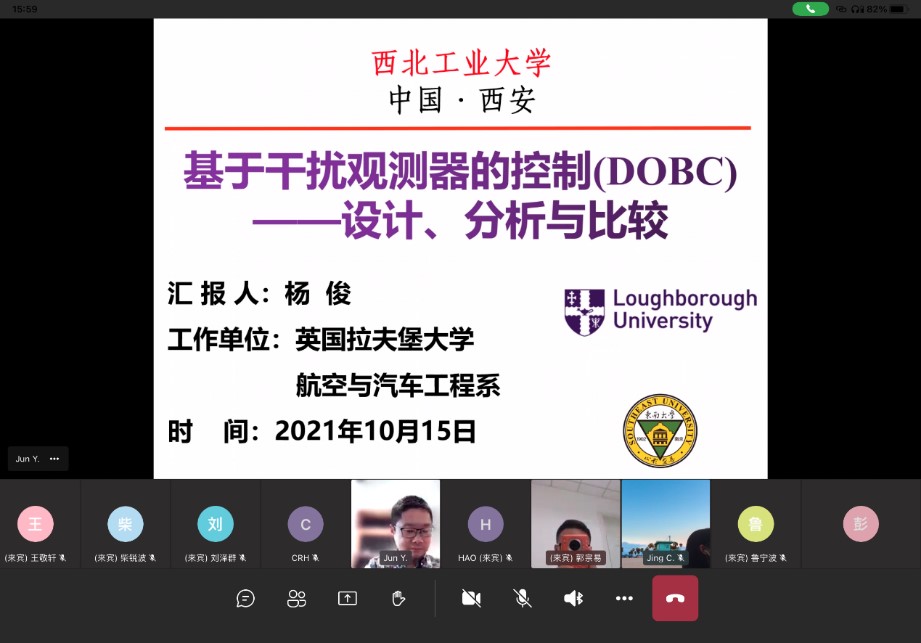Viewport: 921px width, 643px height.
Task: Select Jun Y.'s video tile
Action: tap(395, 523)
